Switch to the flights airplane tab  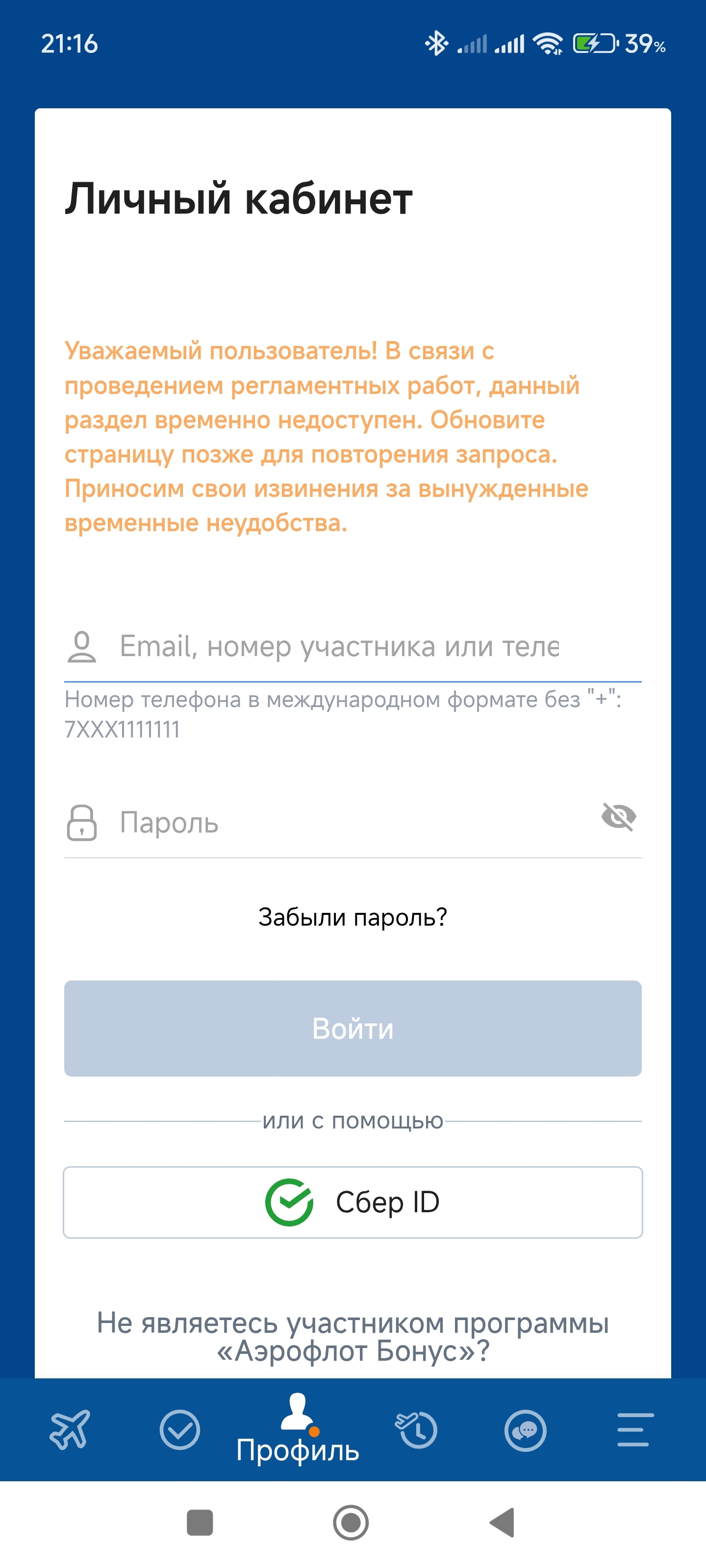pyautogui.click(x=70, y=1429)
